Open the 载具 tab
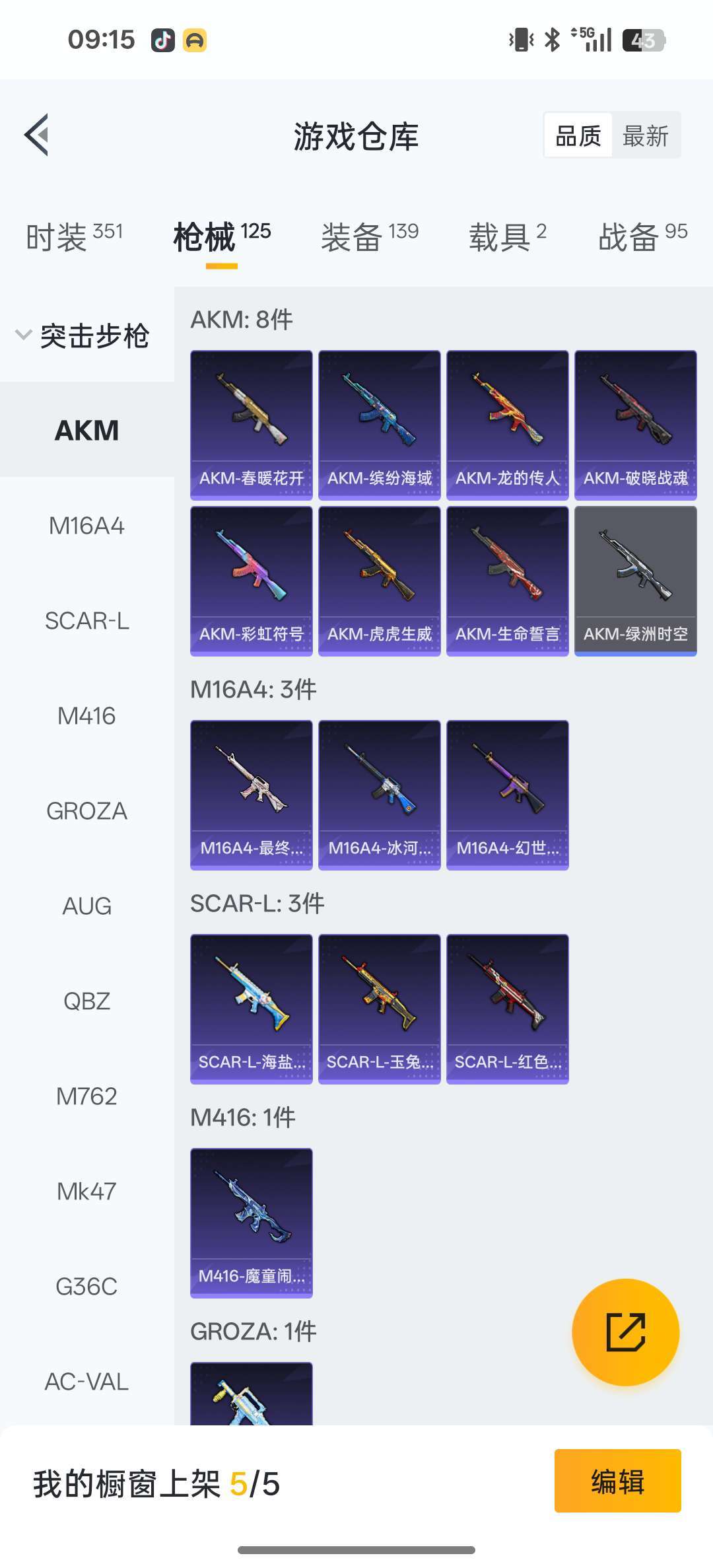Screen dimensions: 713x1568 508,236
